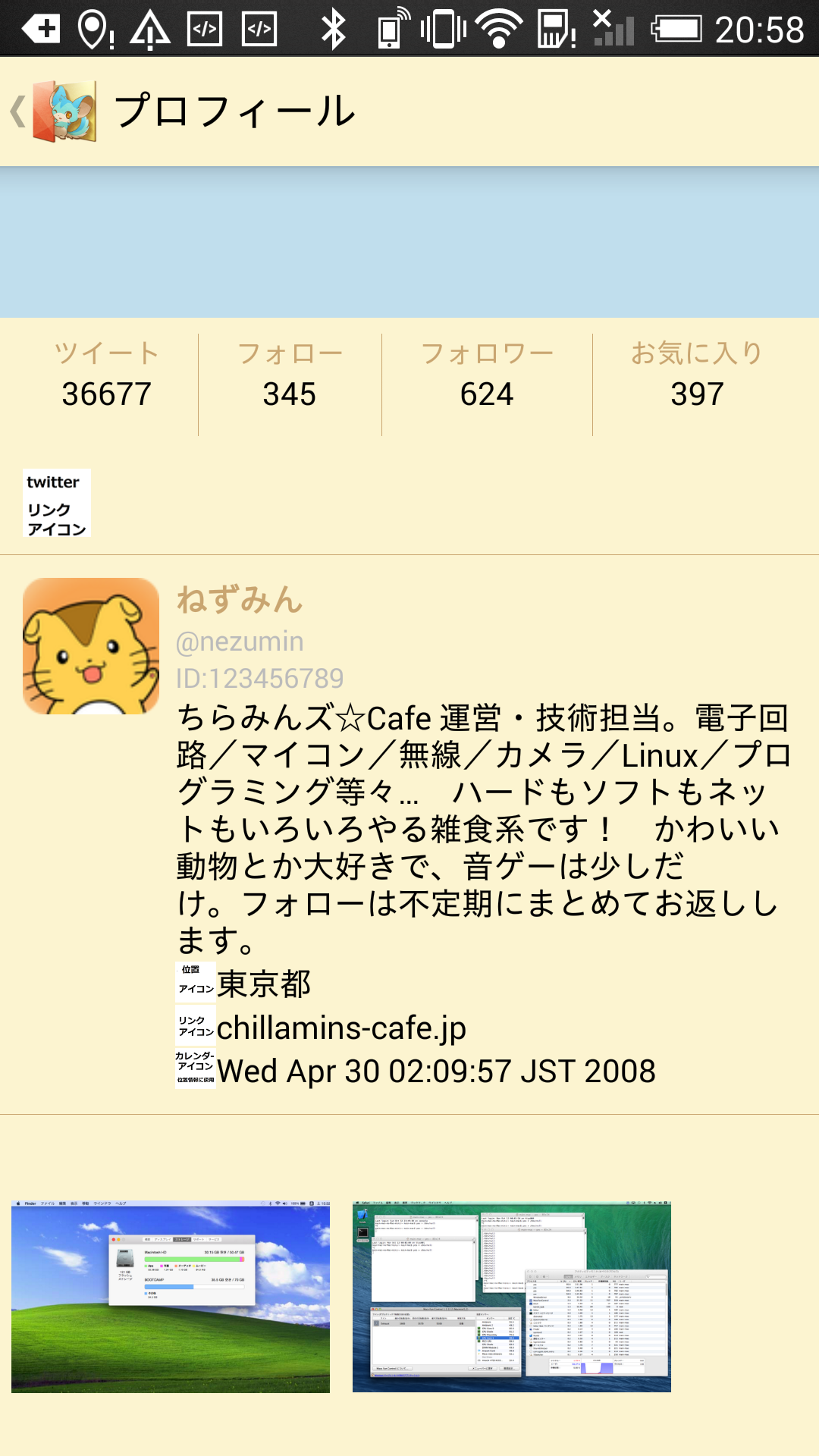Open the media thumbnail with Mac desktop windows
Image resolution: width=819 pixels, height=1456 pixels.
512,1297
